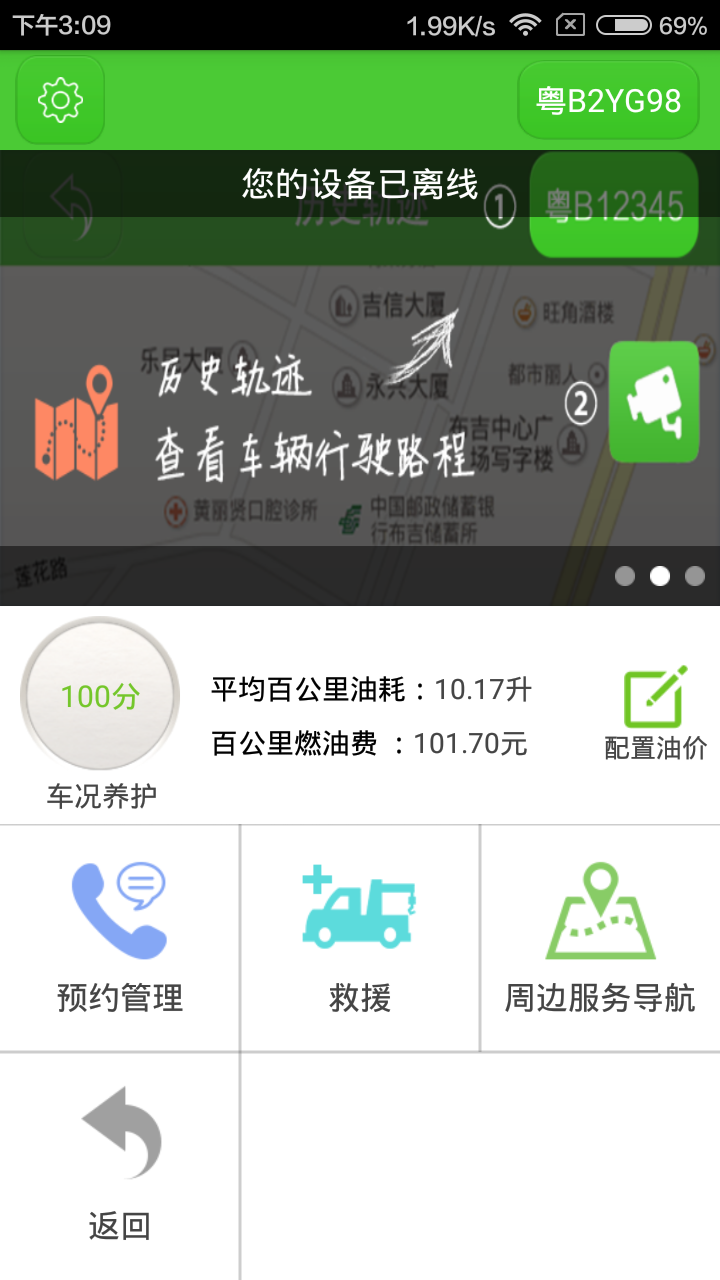Select the third carousel dot indicator

tap(693, 577)
